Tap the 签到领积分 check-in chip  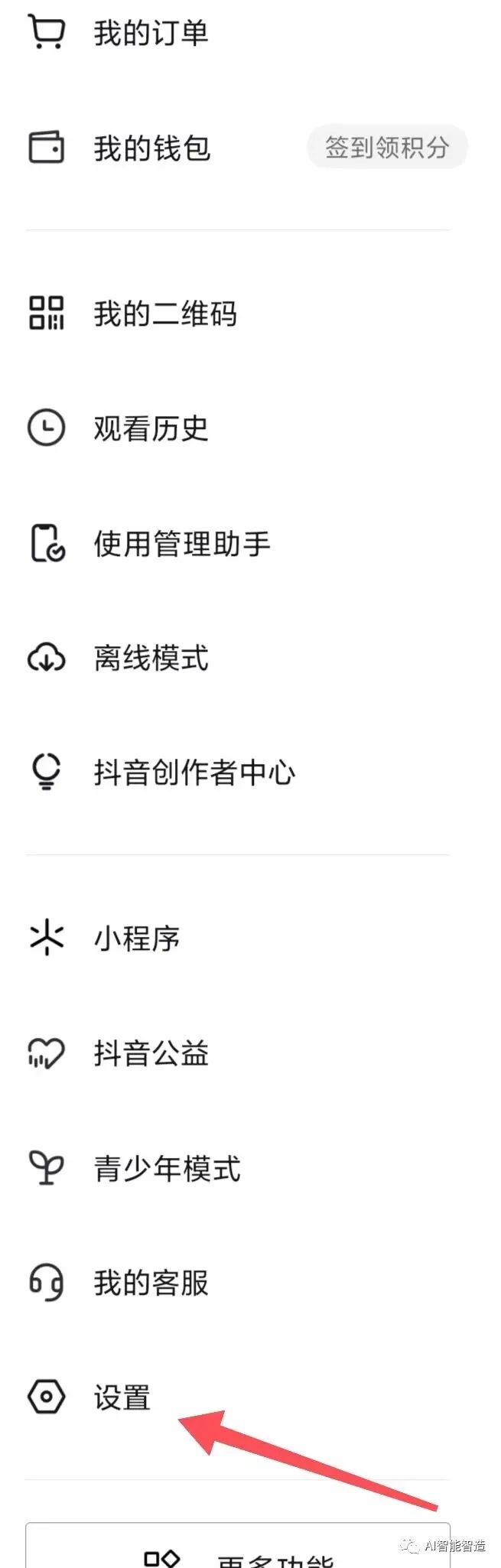pyautogui.click(x=386, y=147)
